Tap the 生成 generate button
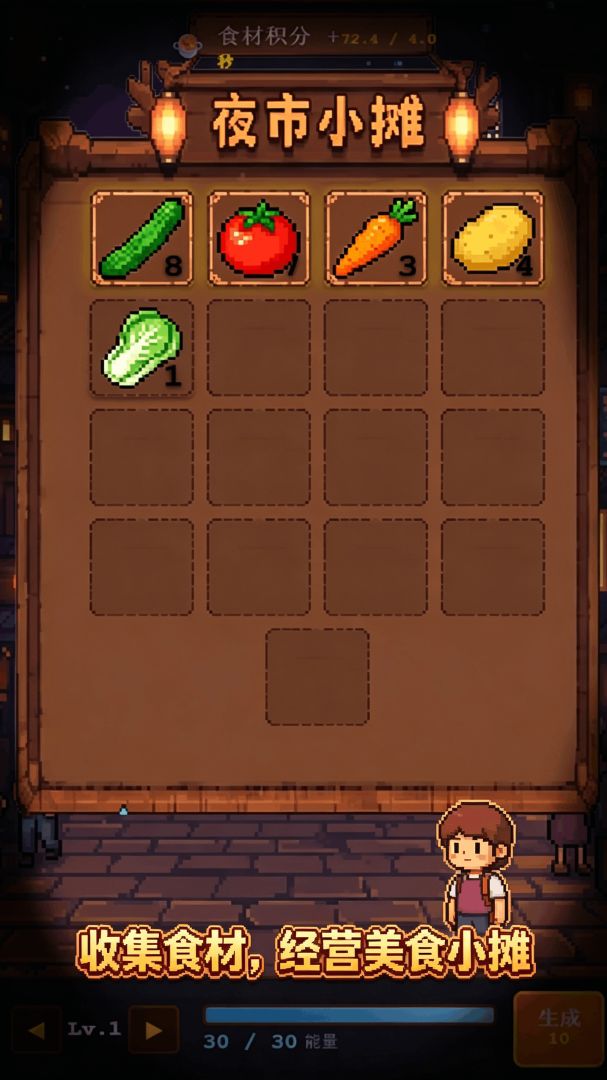Screen dimensions: 607x1080 pos(559,1028)
